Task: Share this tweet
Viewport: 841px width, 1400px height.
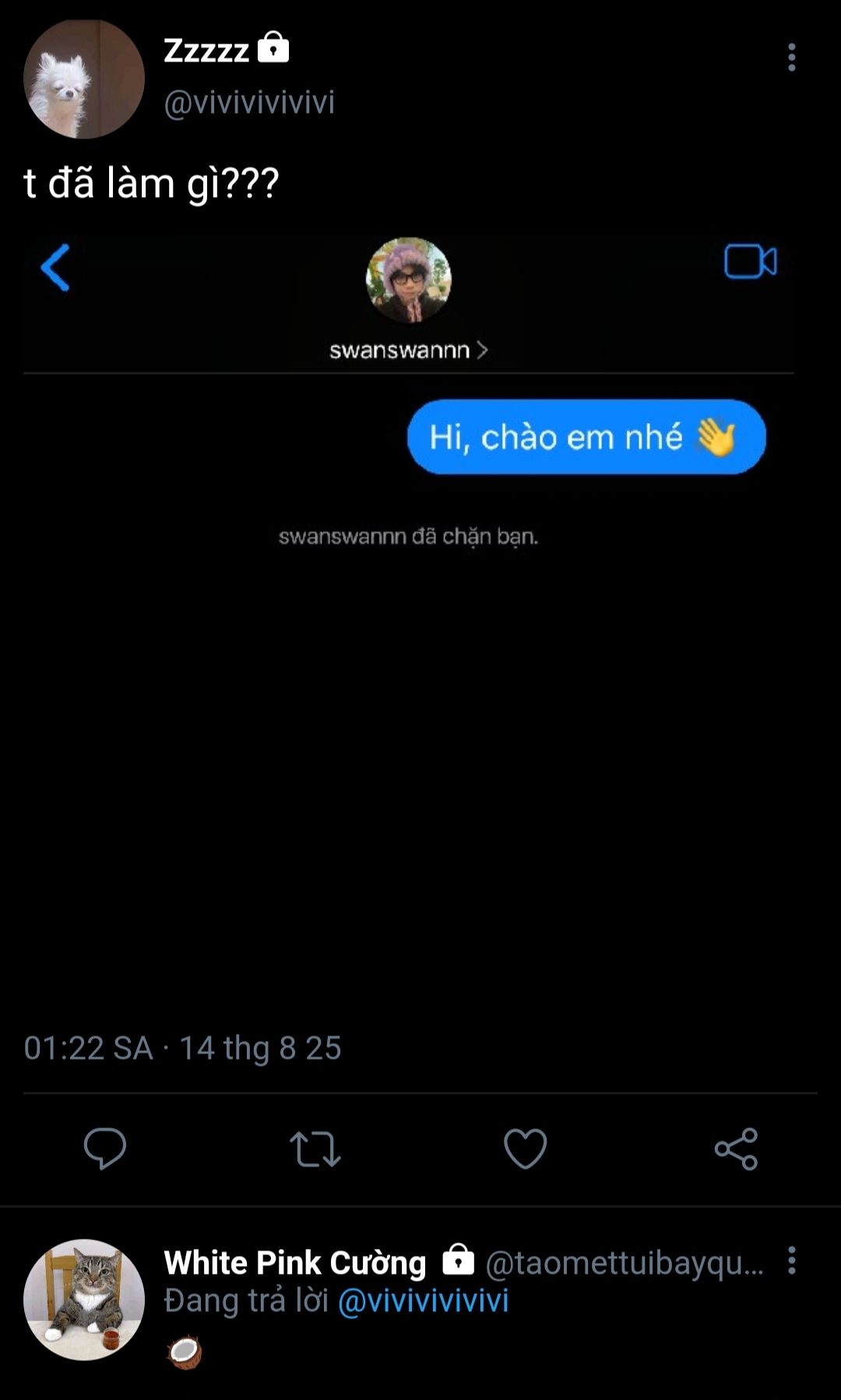Action: click(x=736, y=1148)
